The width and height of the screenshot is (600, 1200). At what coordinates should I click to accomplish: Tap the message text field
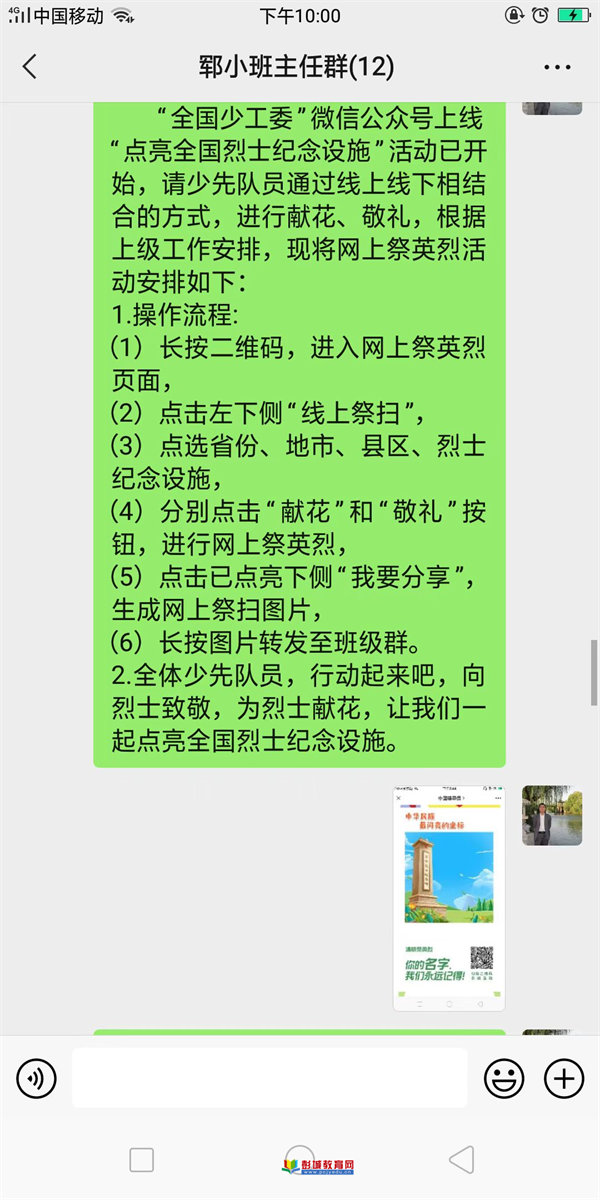[x=270, y=1078]
